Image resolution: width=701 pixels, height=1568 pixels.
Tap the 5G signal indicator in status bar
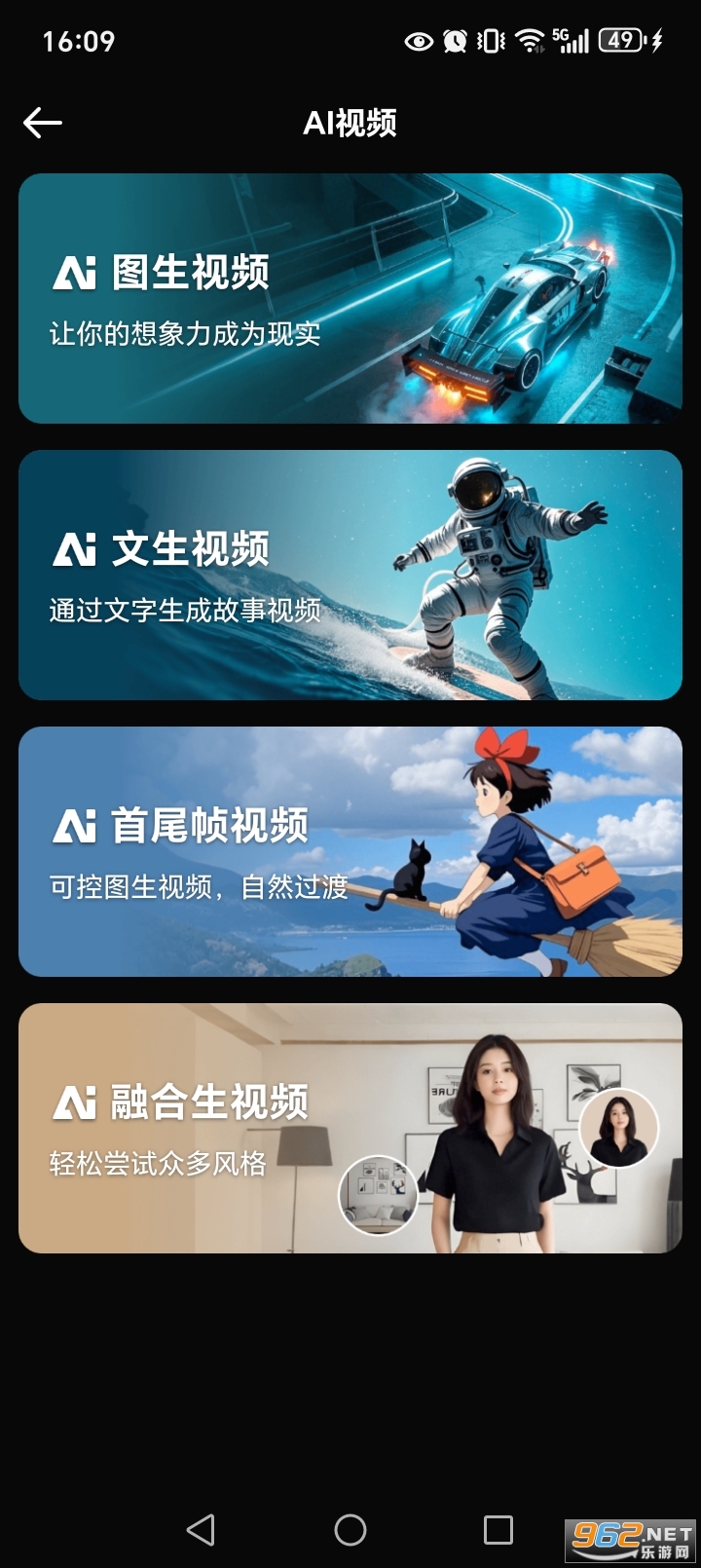tap(572, 41)
